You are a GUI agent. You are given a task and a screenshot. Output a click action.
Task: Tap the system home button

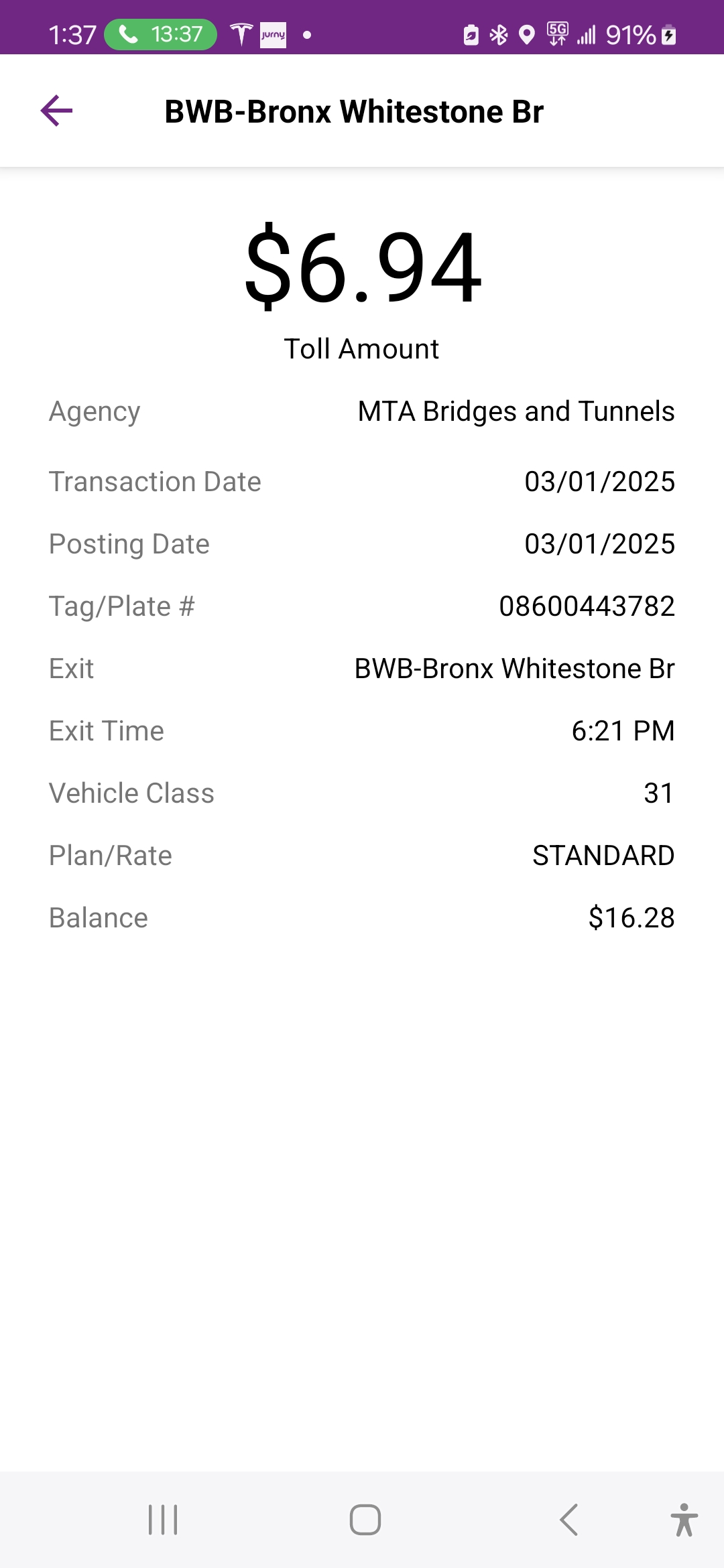[x=365, y=1519]
